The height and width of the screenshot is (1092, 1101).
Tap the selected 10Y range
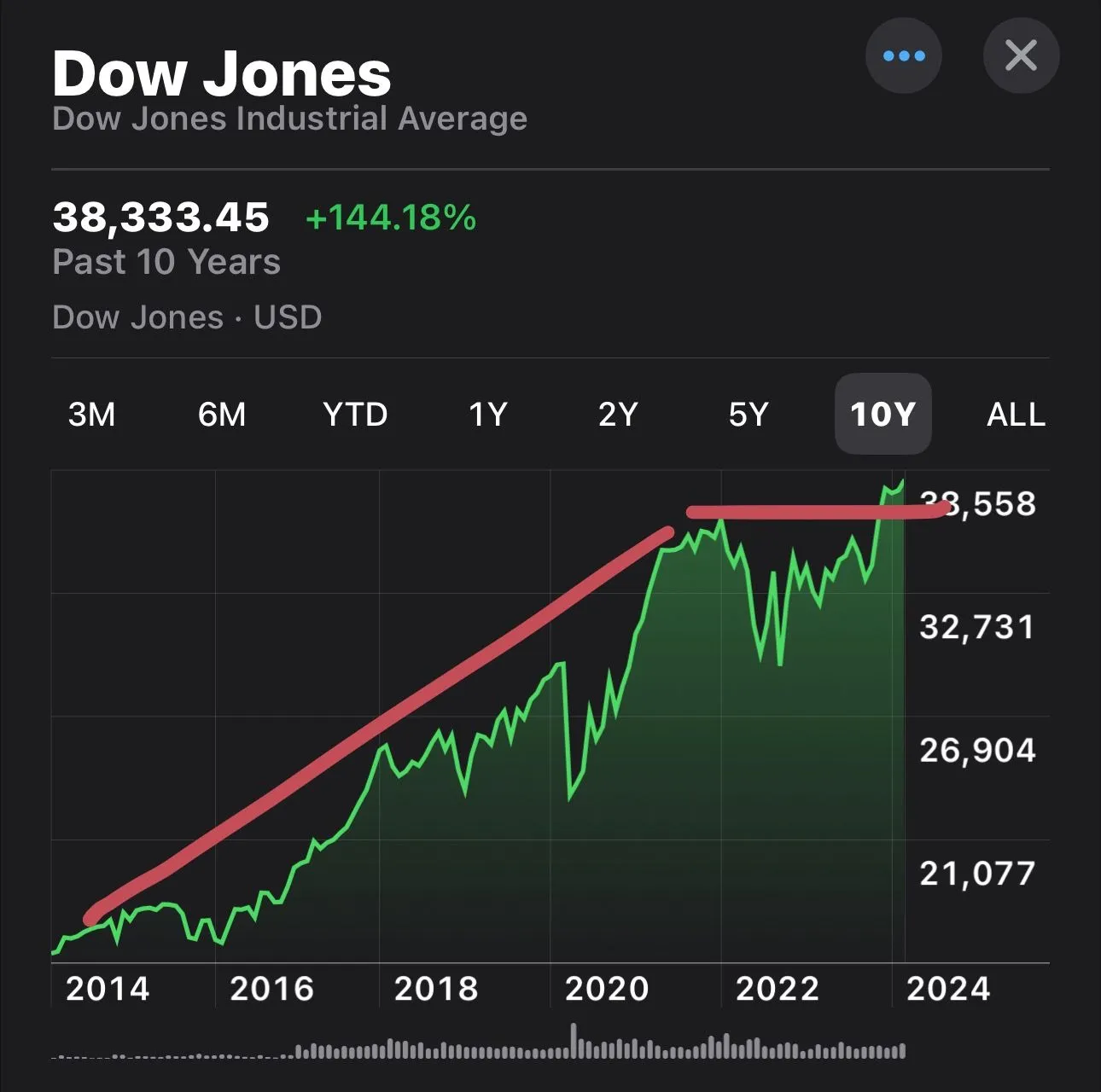[x=883, y=415]
